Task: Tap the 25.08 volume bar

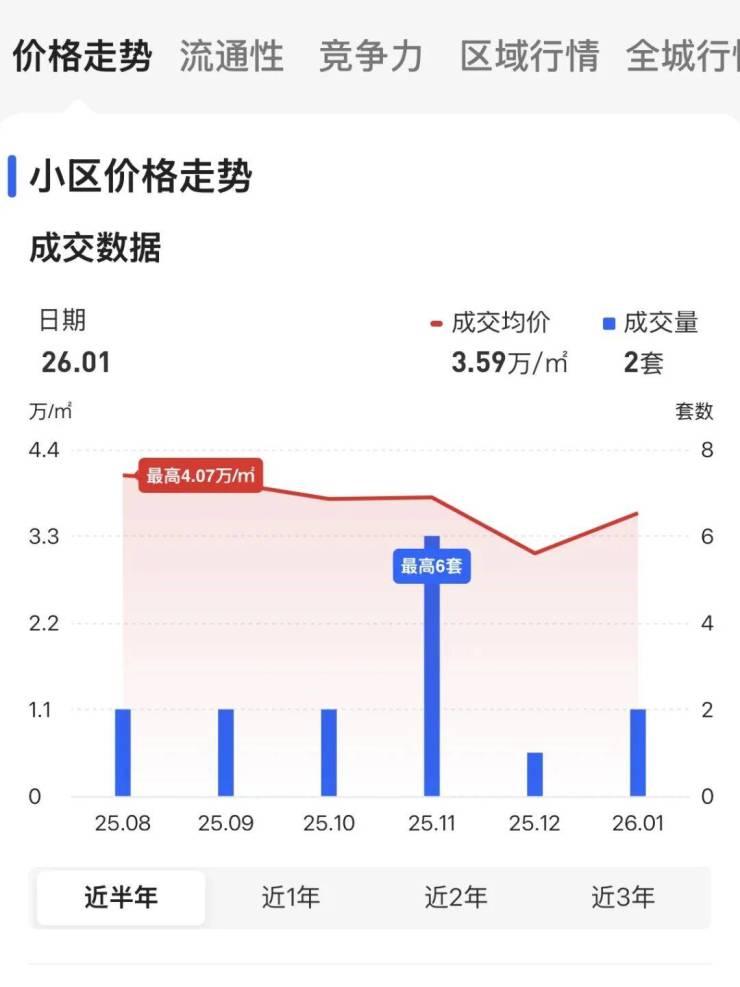Action: (123, 752)
